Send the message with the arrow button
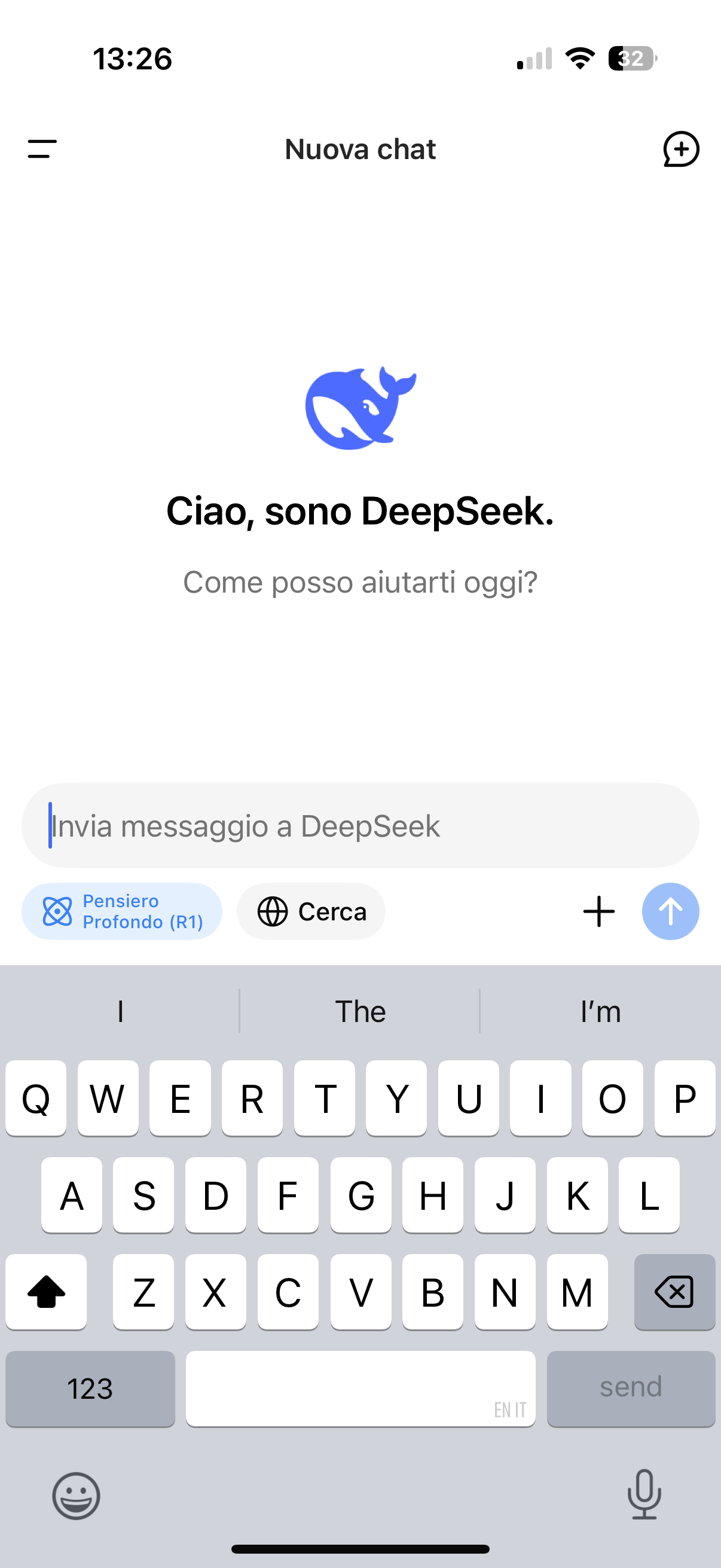 tap(670, 911)
